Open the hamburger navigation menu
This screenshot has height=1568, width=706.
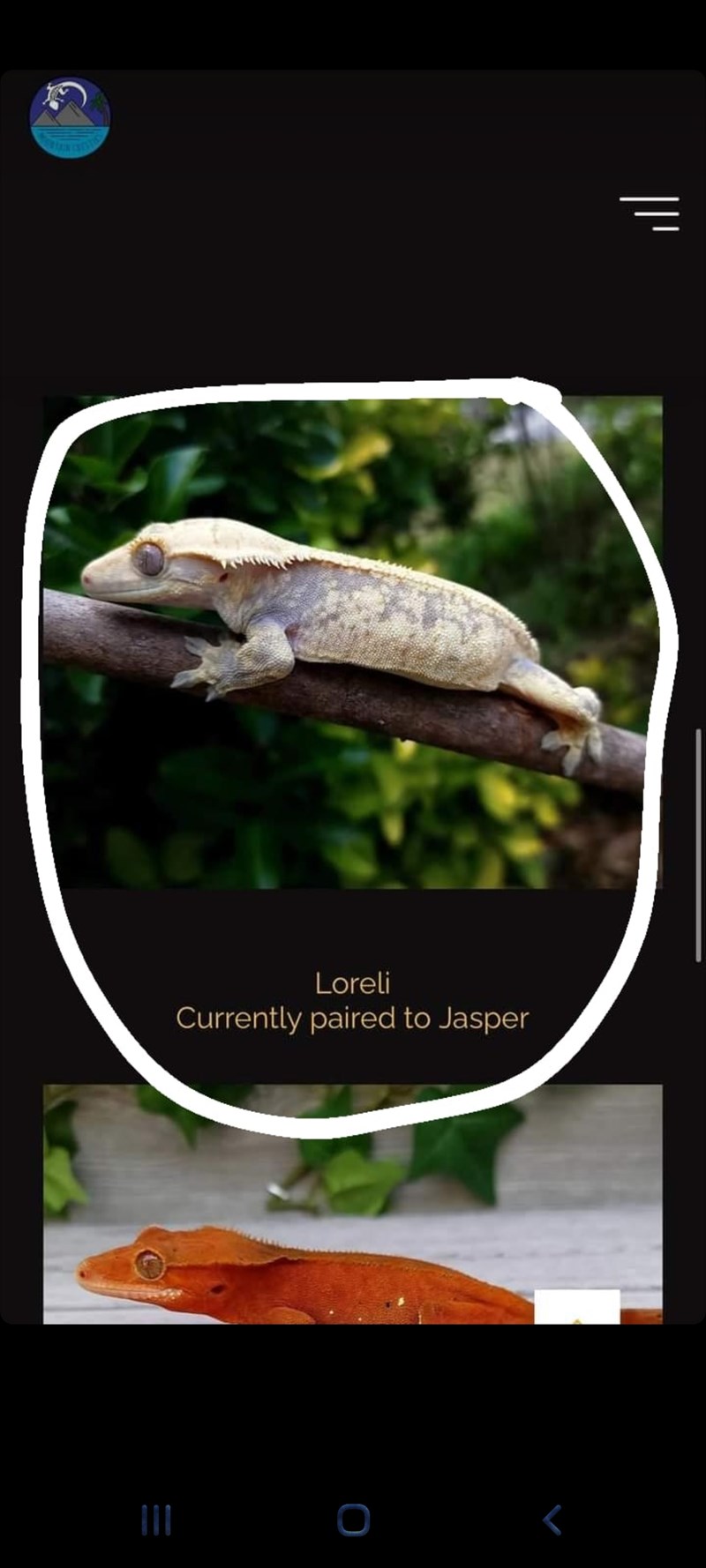650,213
